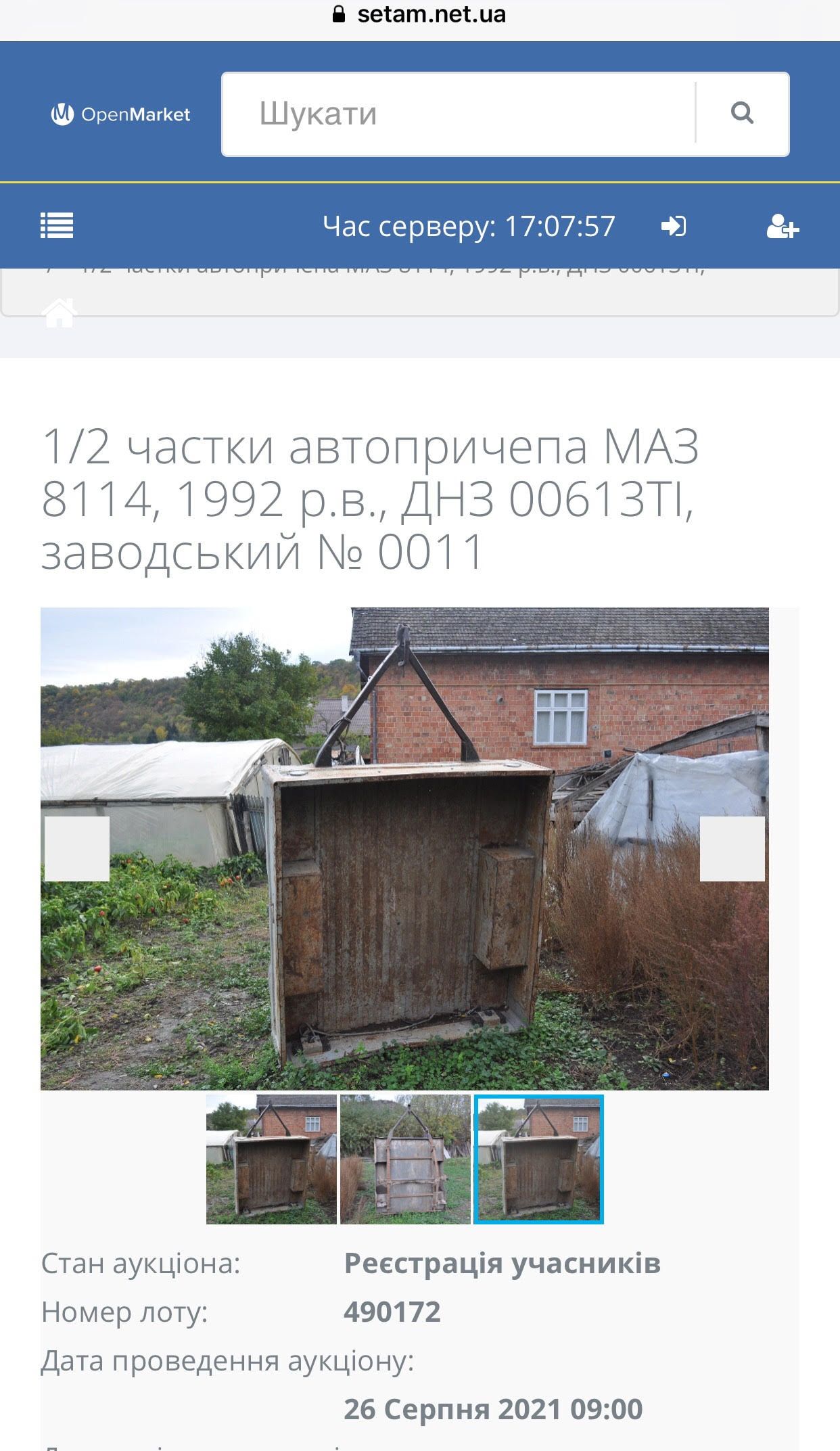Select the second gallery thumbnail
The width and height of the screenshot is (840, 1451).
pyautogui.click(x=405, y=1159)
